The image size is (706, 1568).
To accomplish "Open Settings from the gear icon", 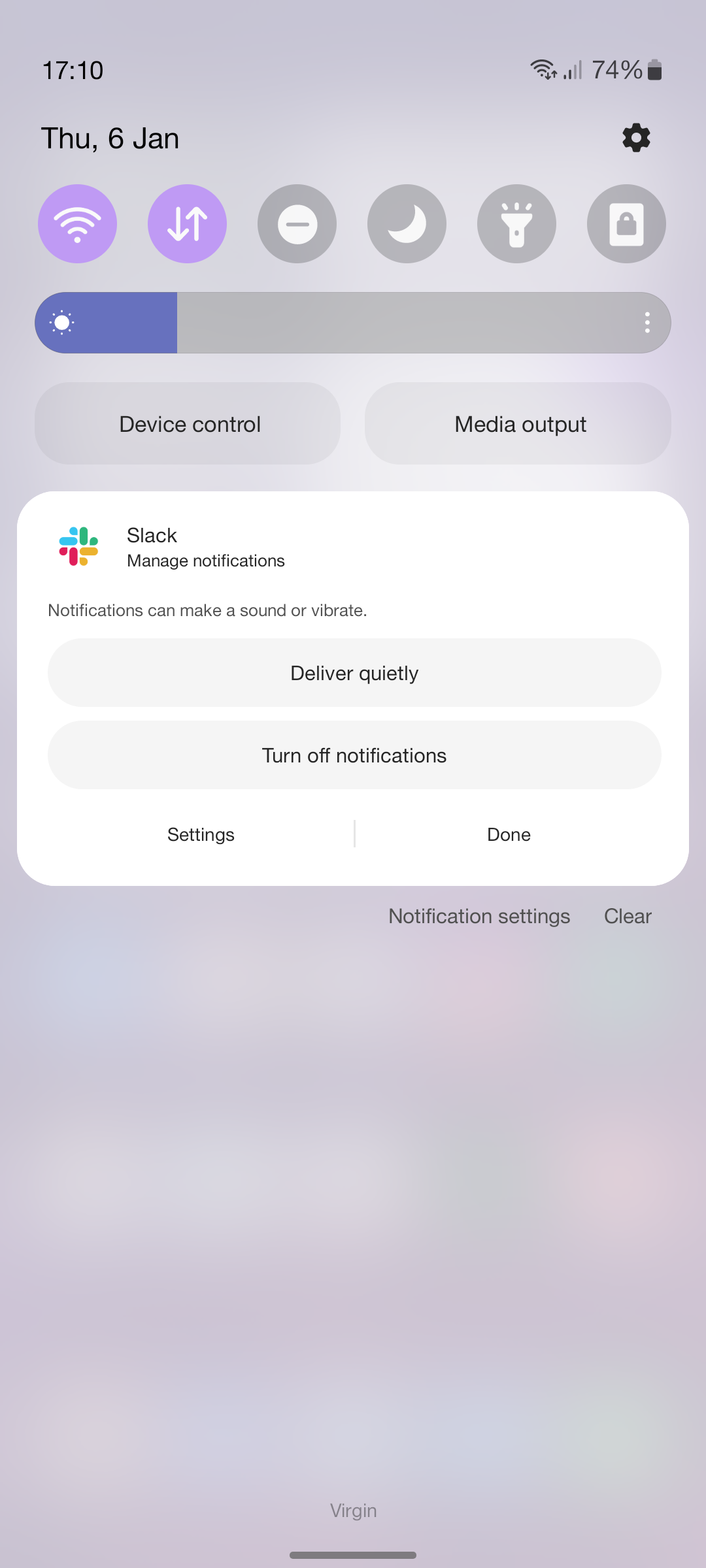I will tap(635, 137).
